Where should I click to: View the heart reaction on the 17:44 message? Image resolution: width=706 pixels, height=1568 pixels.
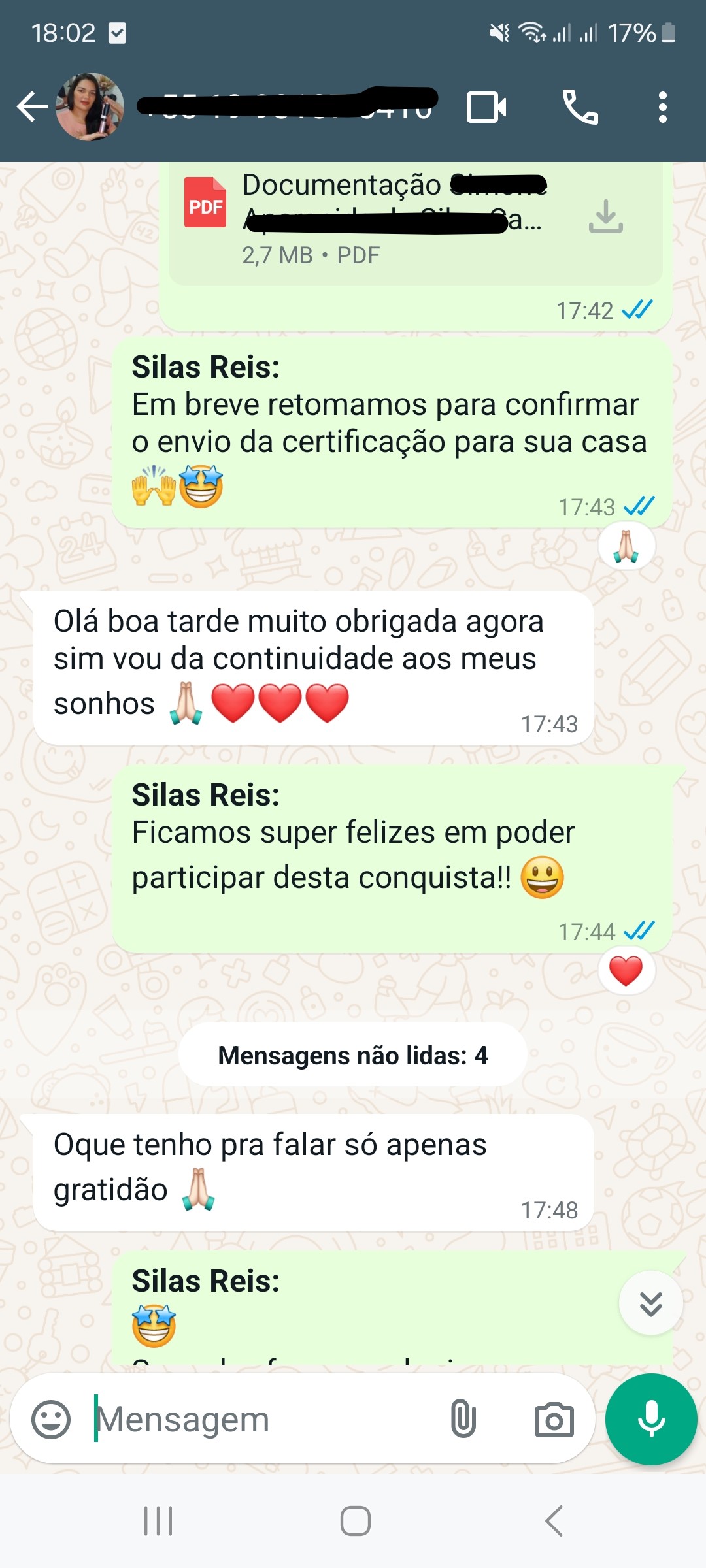[x=626, y=971]
